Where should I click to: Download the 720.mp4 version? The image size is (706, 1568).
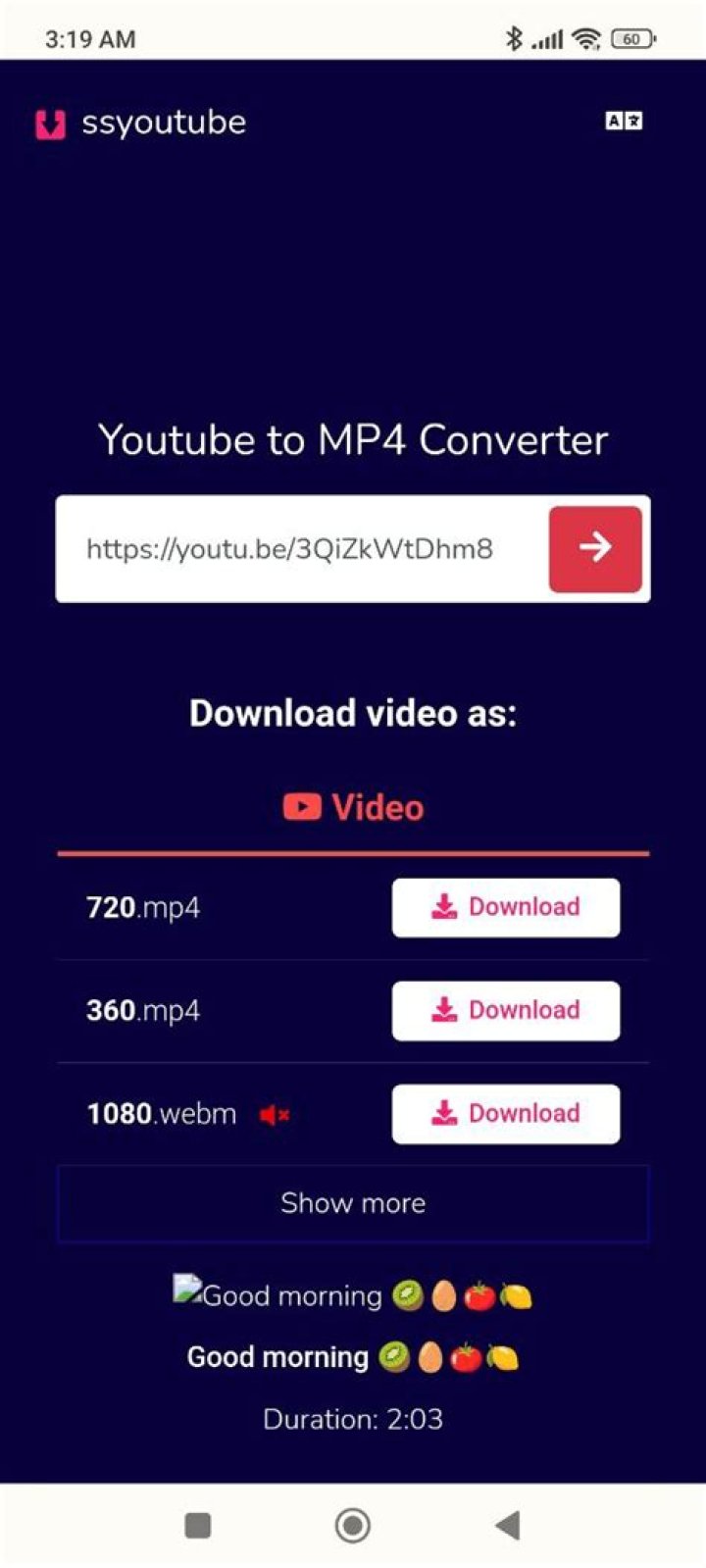tap(505, 907)
